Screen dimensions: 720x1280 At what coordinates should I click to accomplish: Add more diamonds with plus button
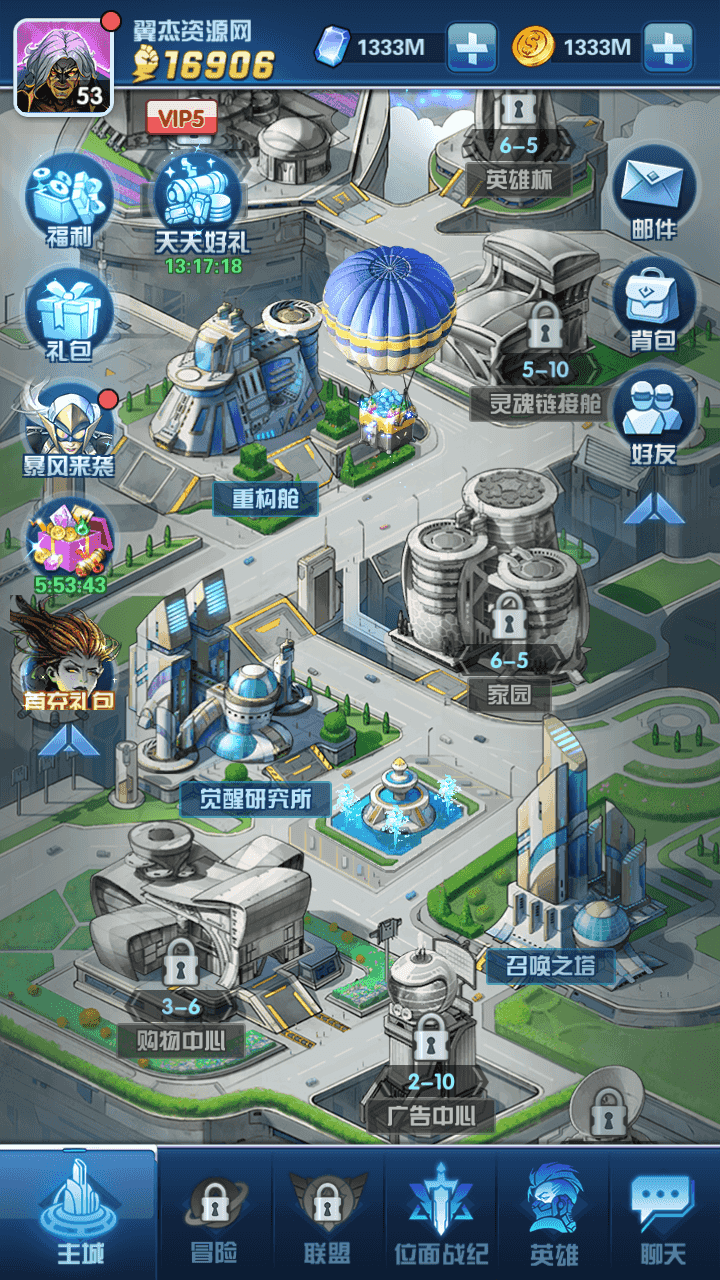click(470, 46)
